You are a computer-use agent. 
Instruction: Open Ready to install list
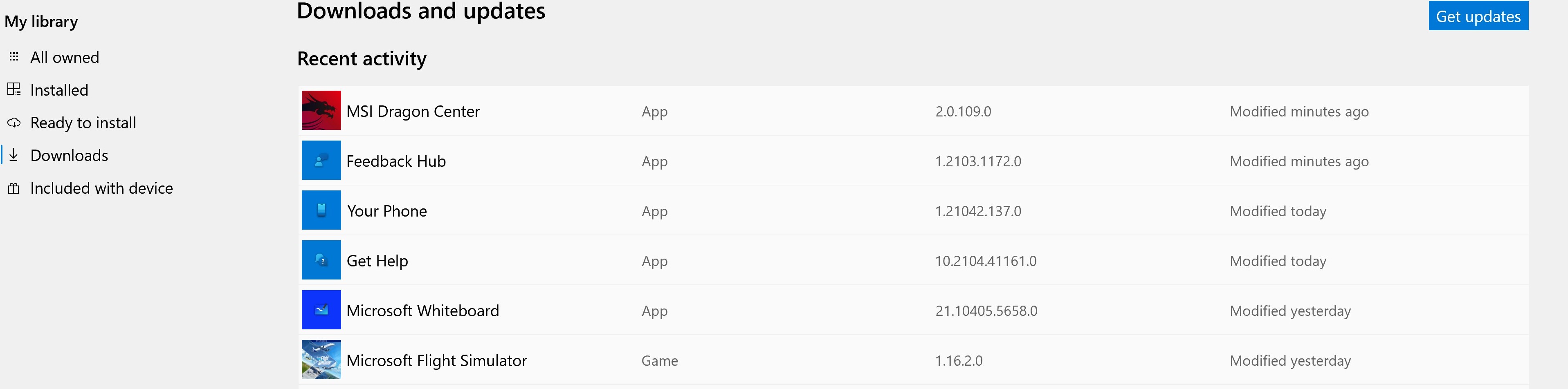83,123
